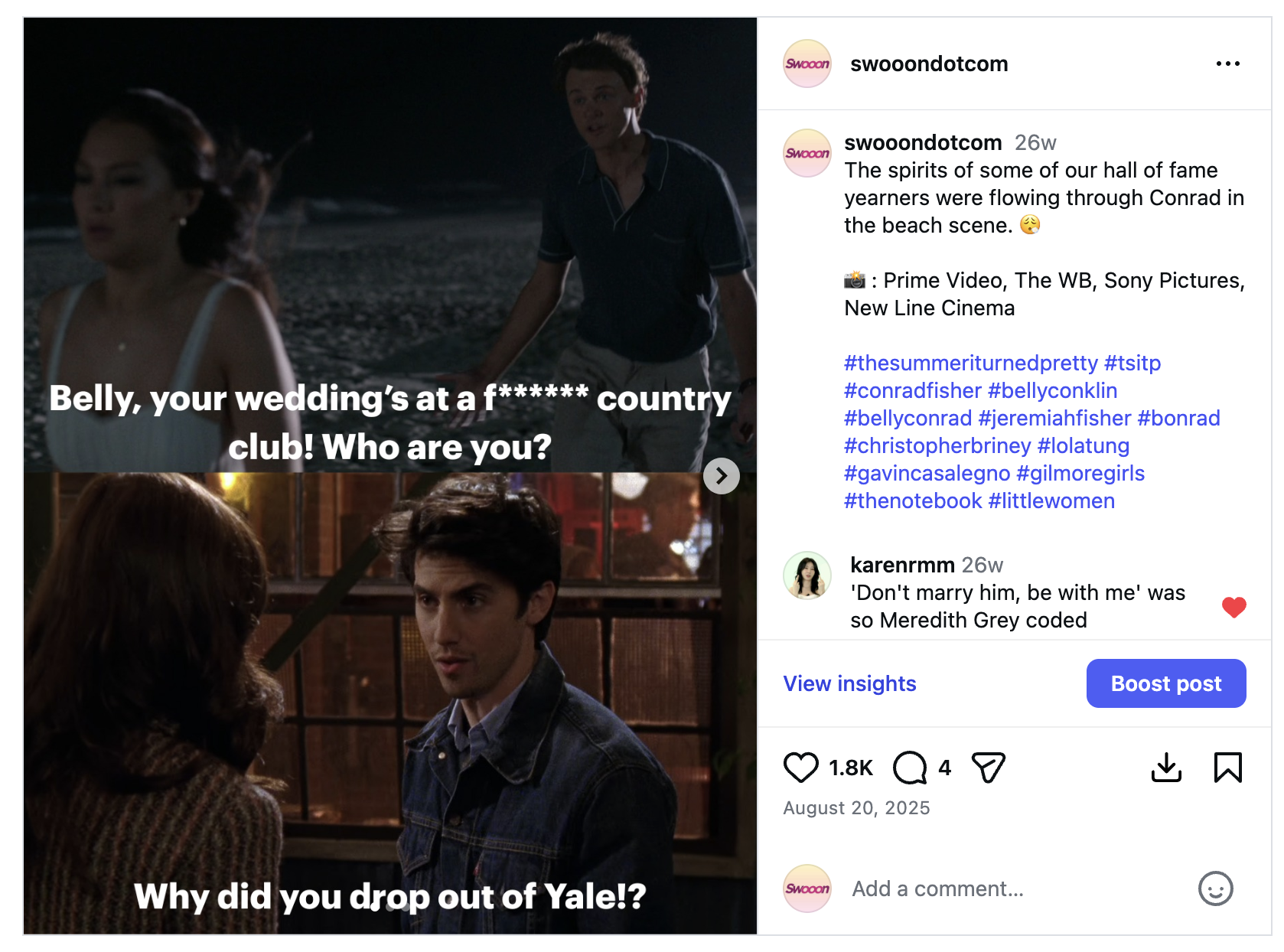Bookmark this post
This screenshot has height=952, width=1284.
(x=1227, y=768)
